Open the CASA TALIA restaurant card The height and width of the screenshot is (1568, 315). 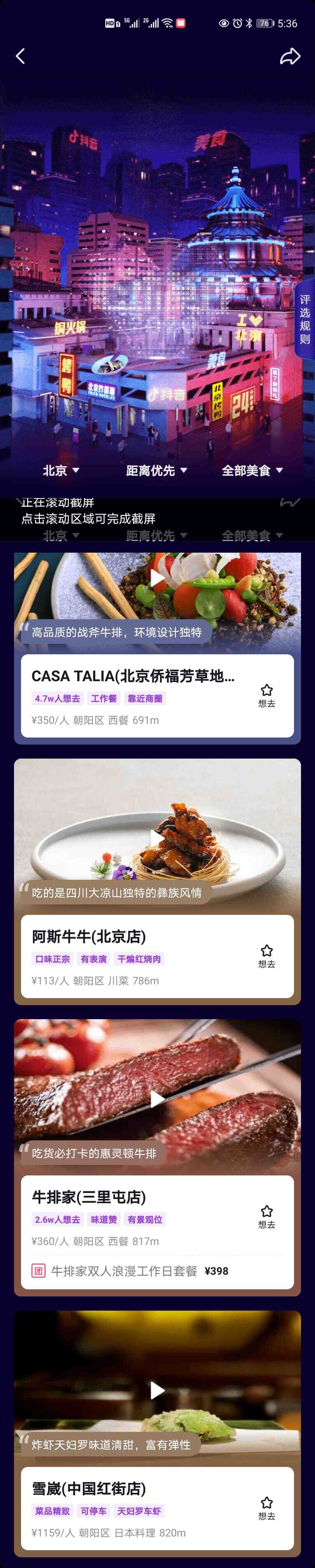click(x=134, y=695)
